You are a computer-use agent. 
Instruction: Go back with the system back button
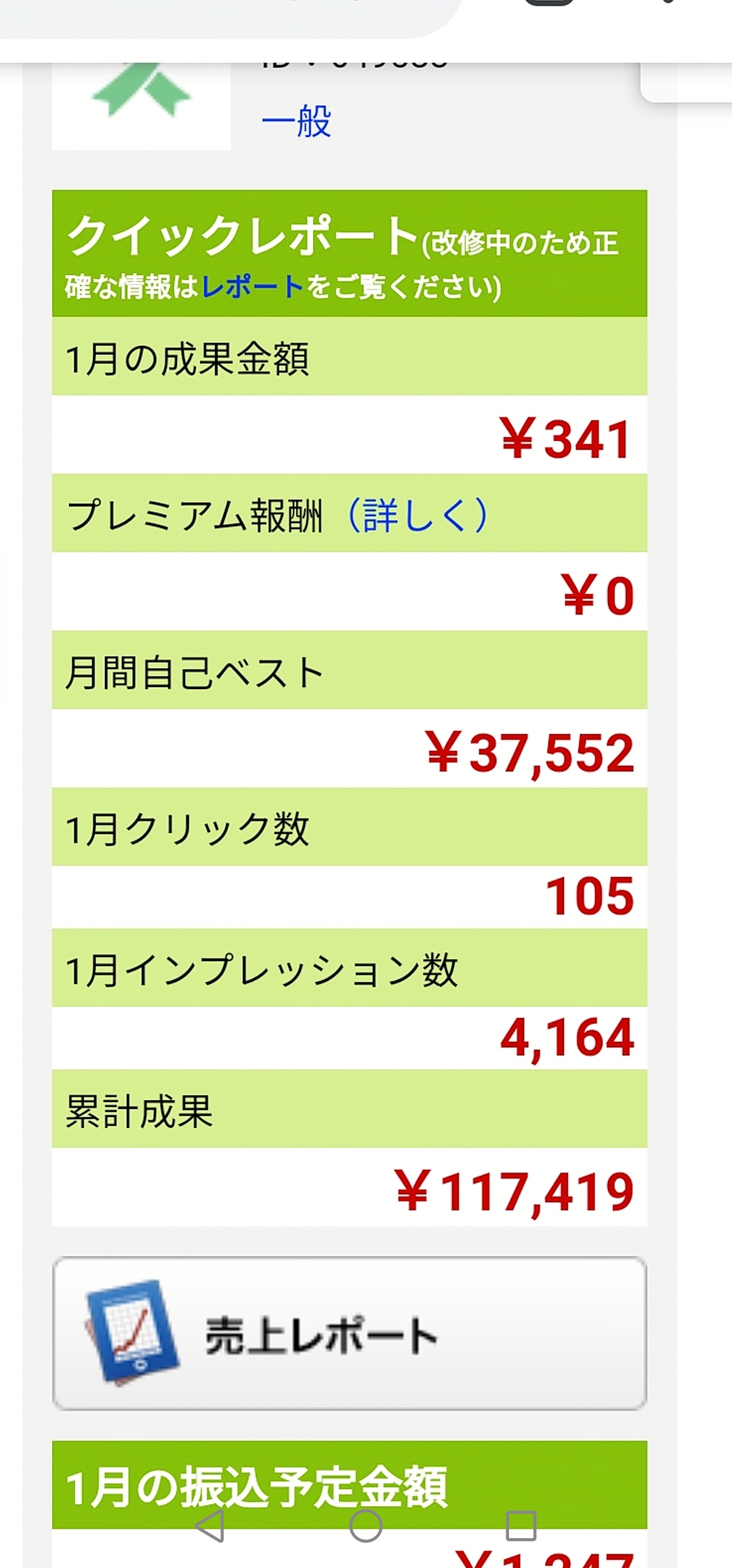pos(209,1526)
